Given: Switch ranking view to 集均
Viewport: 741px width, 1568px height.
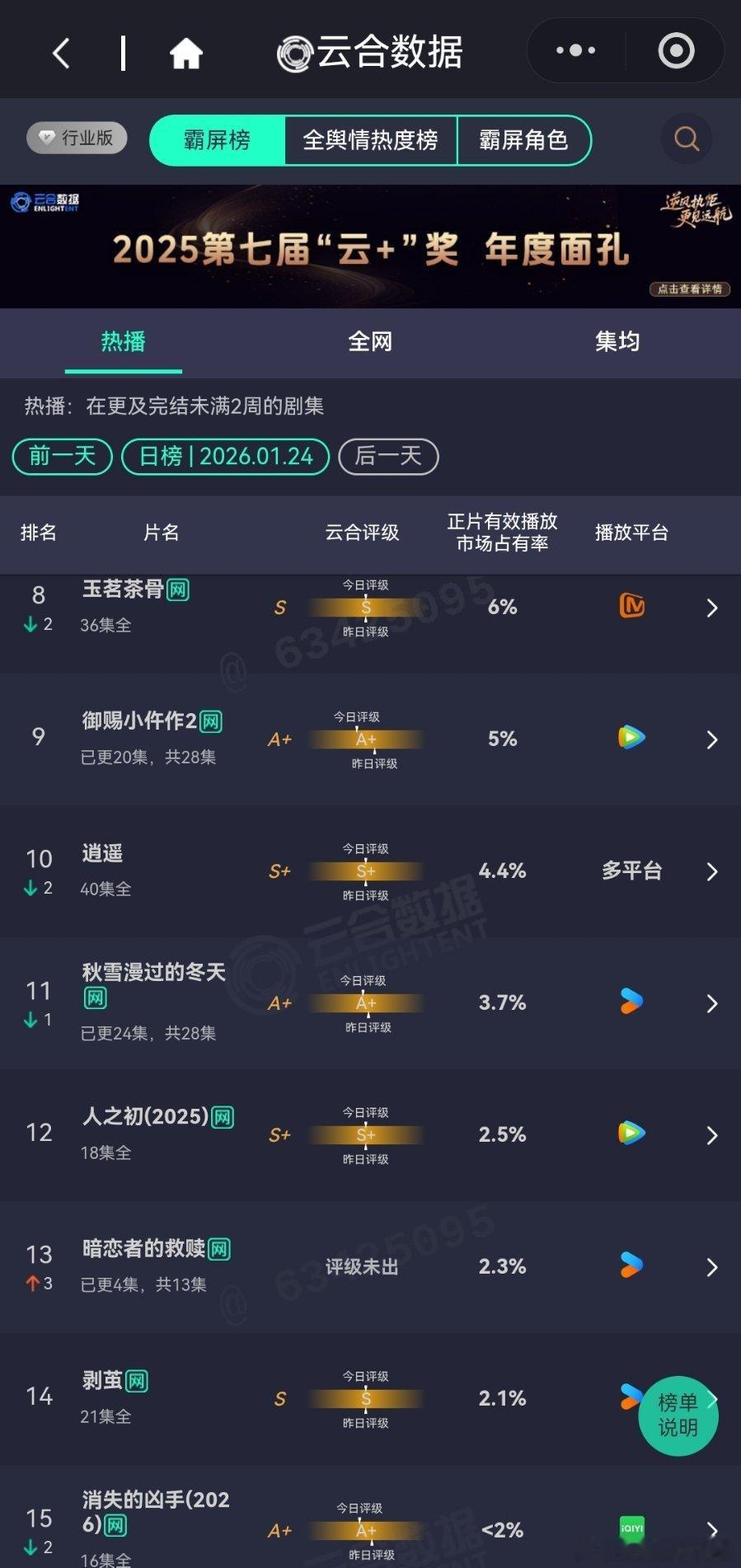Looking at the screenshot, I should (x=616, y=342).
